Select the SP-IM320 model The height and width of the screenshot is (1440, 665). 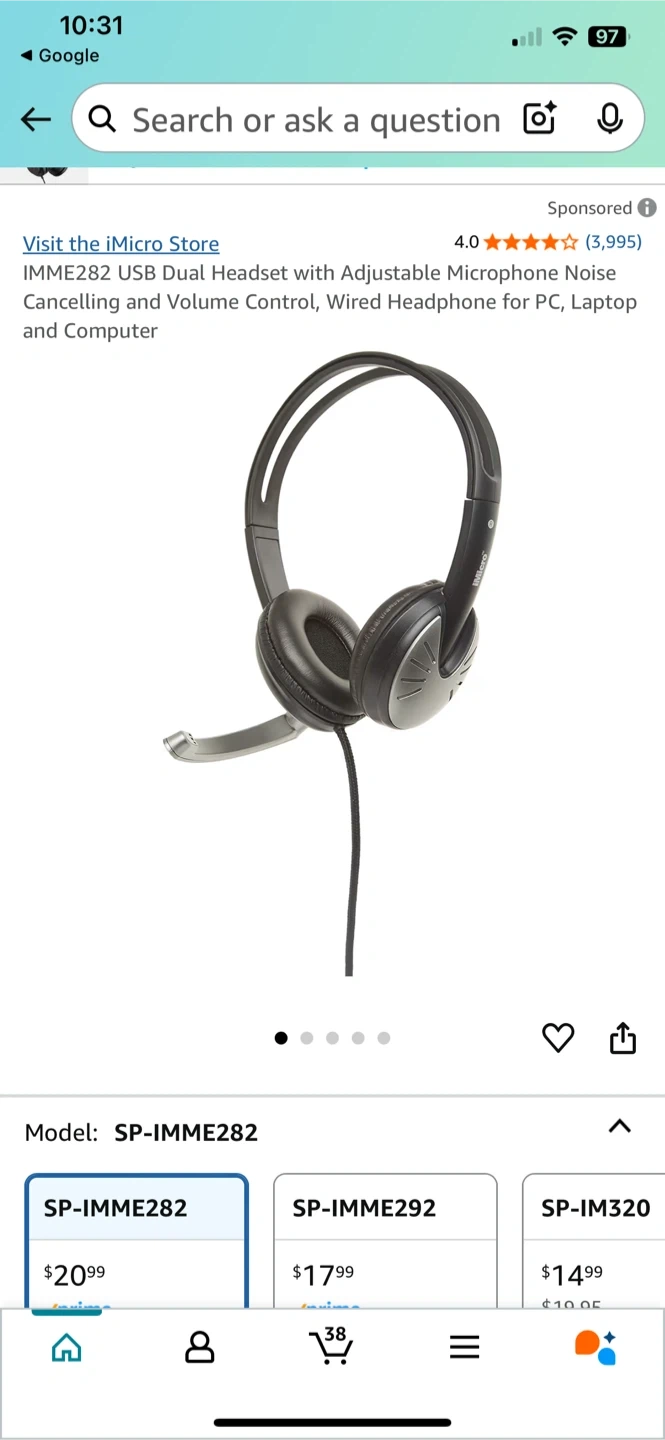point(595,1240)
